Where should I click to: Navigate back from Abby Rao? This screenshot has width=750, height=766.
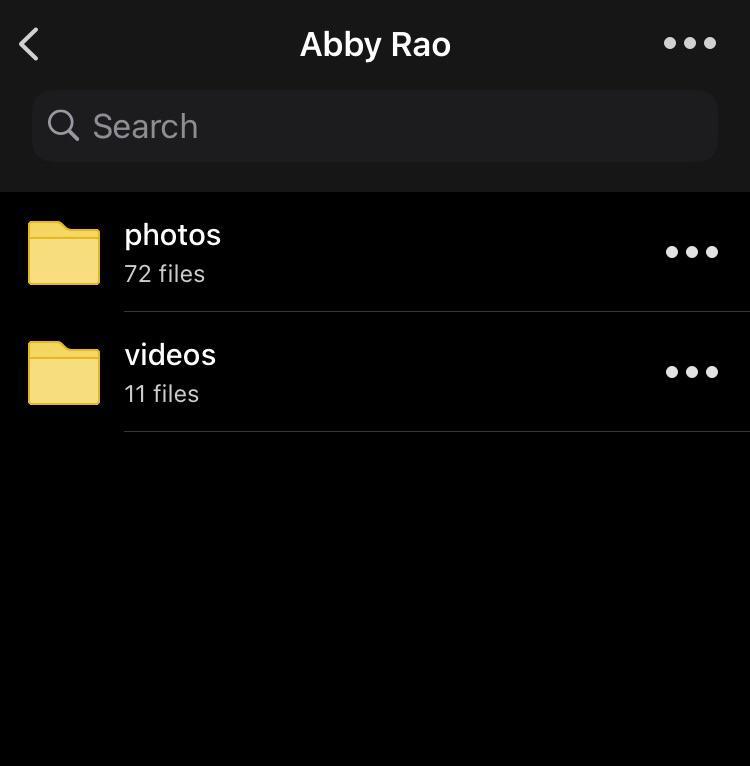coord(28,43)
